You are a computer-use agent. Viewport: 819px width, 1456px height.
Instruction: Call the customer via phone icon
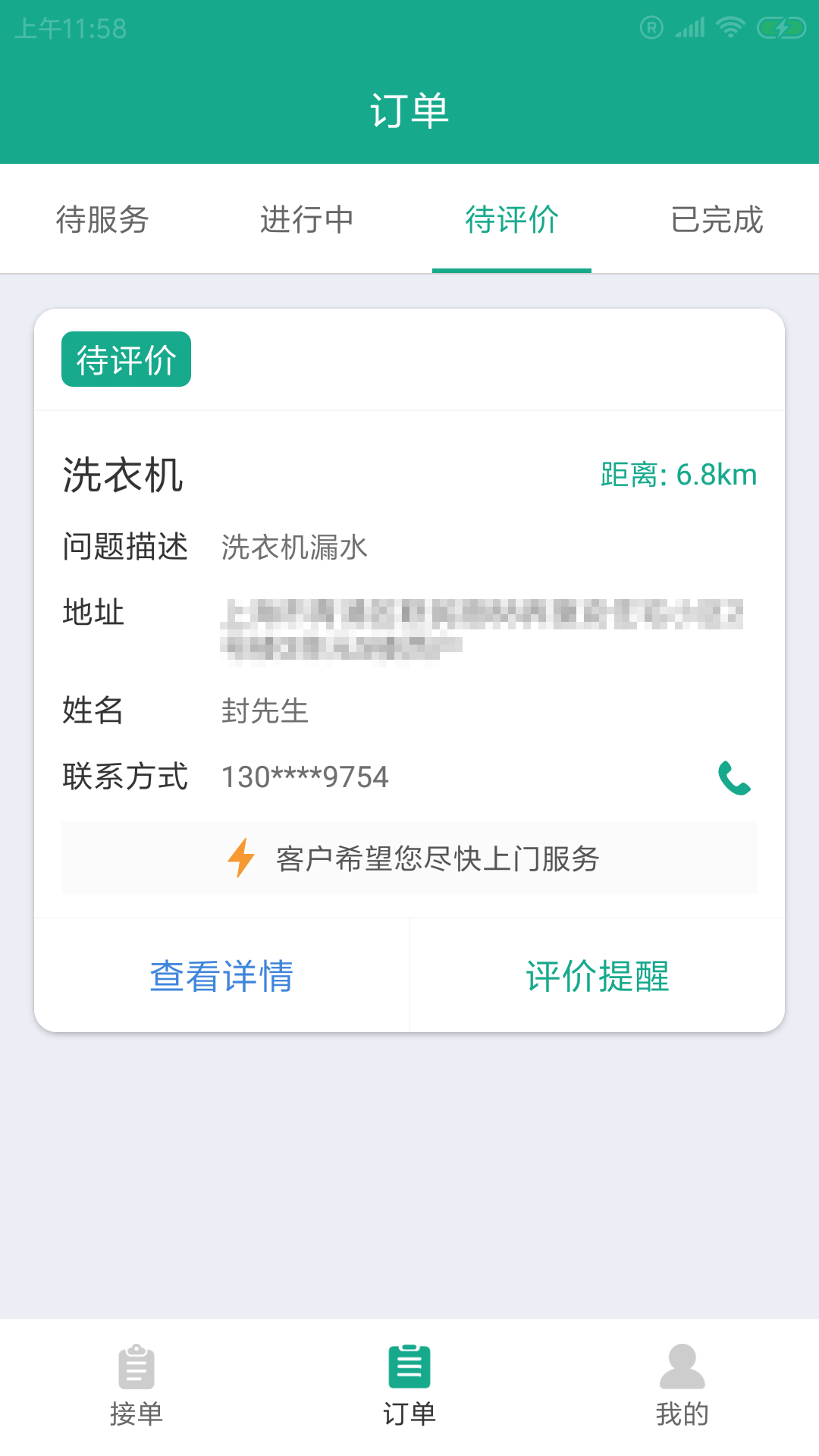(x=734, y=778)
